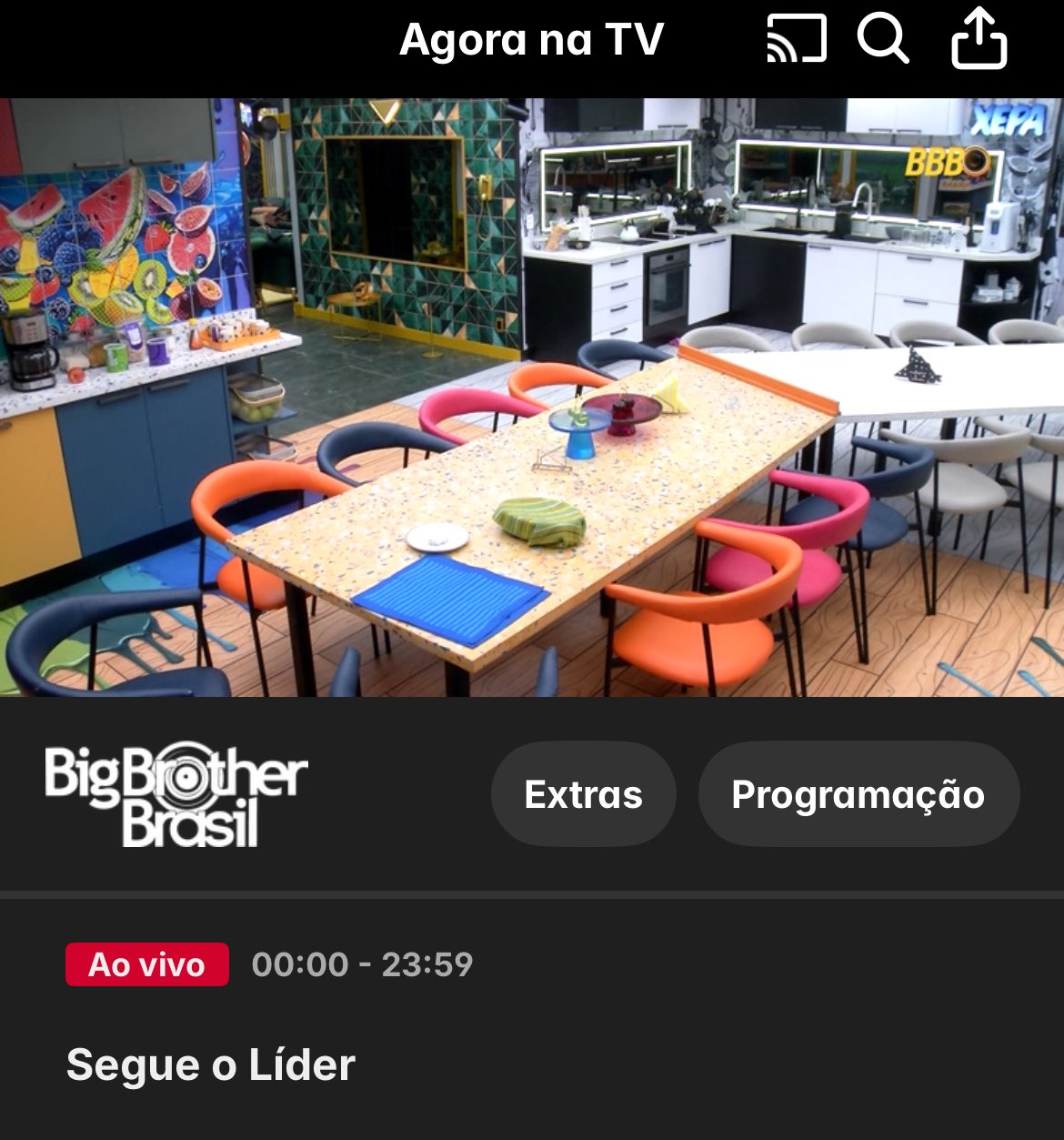Open the search magnifier icon
This screenshot has width=1064, height=1140.
(x=882, y=40)
